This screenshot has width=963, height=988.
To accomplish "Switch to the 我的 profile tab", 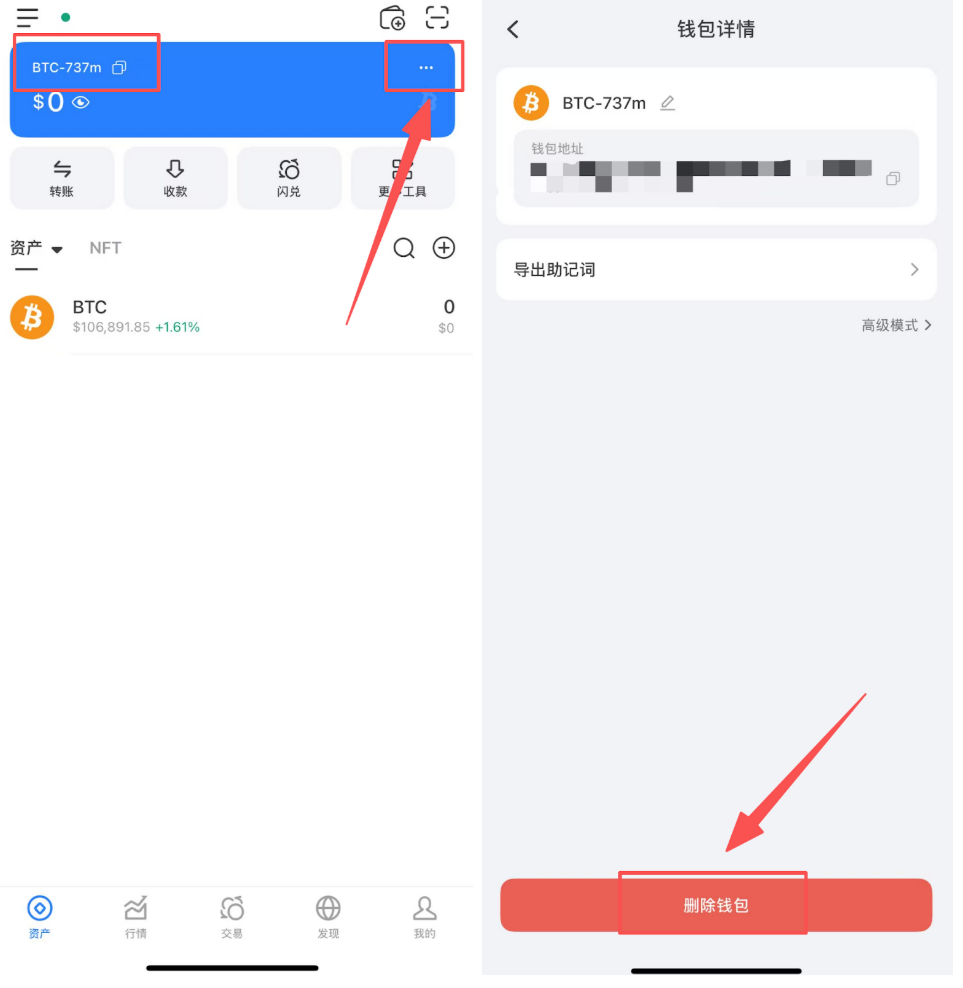I will point(425,916).
